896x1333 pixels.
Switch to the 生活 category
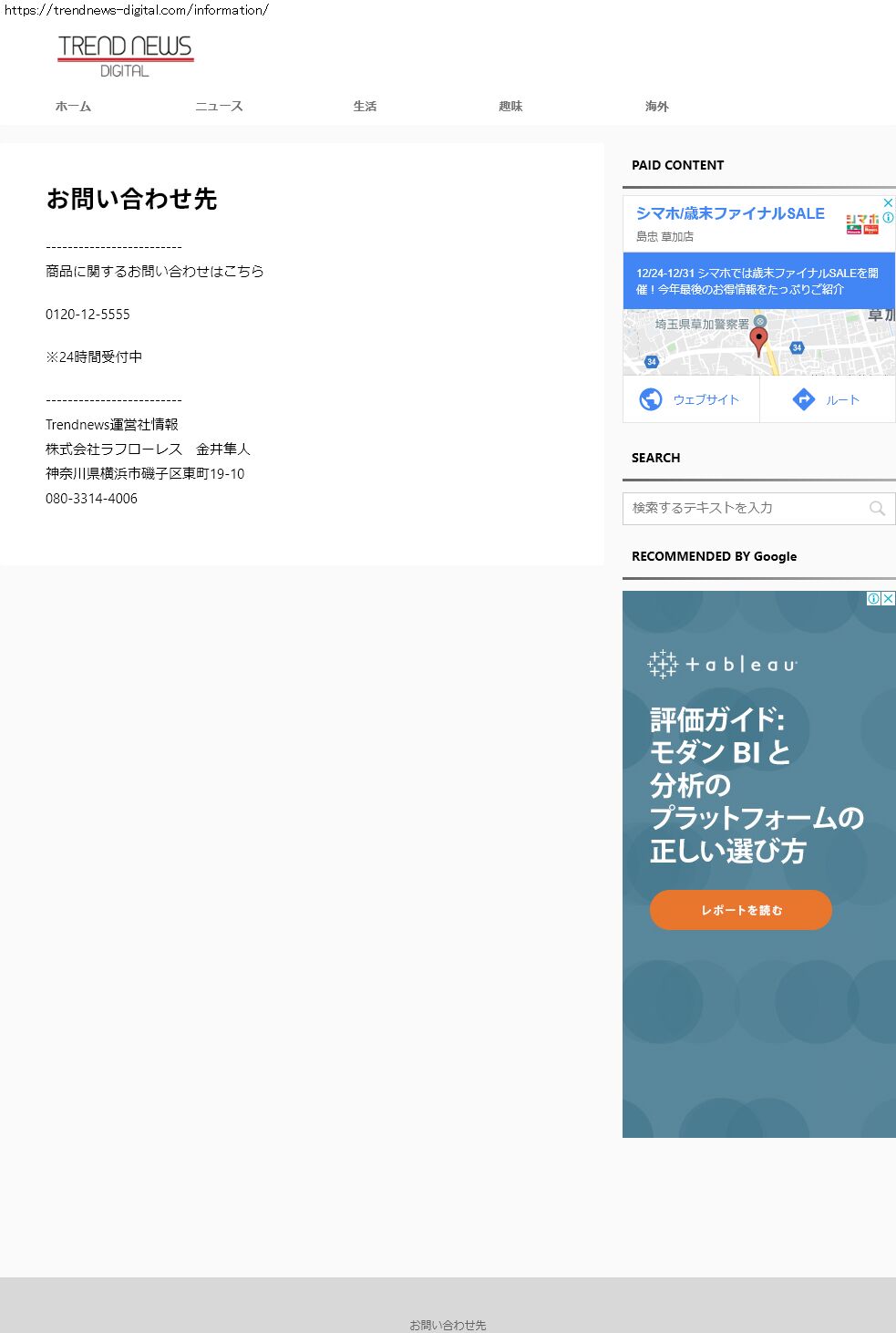tap(365, 107)
